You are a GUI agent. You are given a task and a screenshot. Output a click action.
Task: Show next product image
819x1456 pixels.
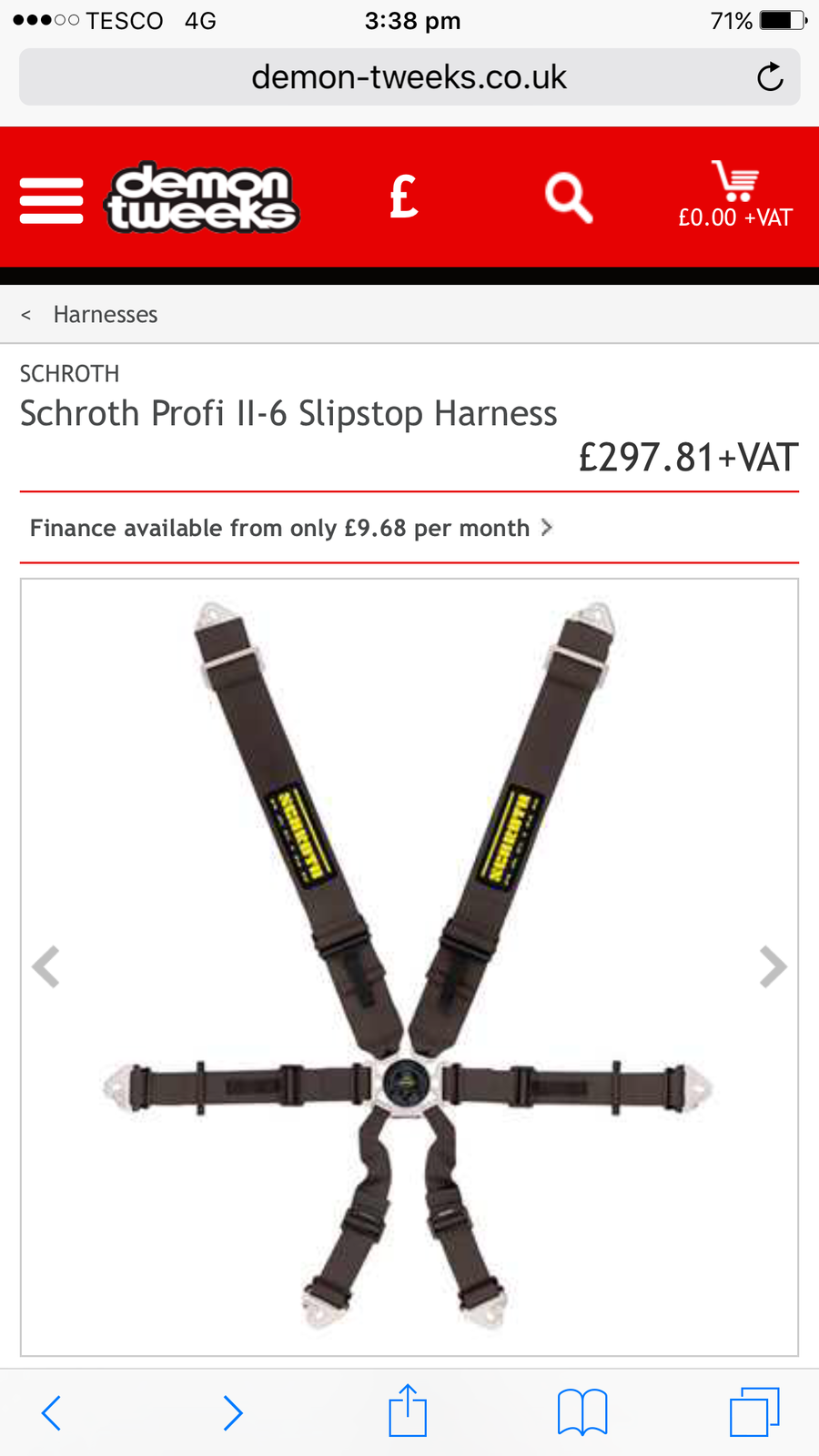coord(772,966)
